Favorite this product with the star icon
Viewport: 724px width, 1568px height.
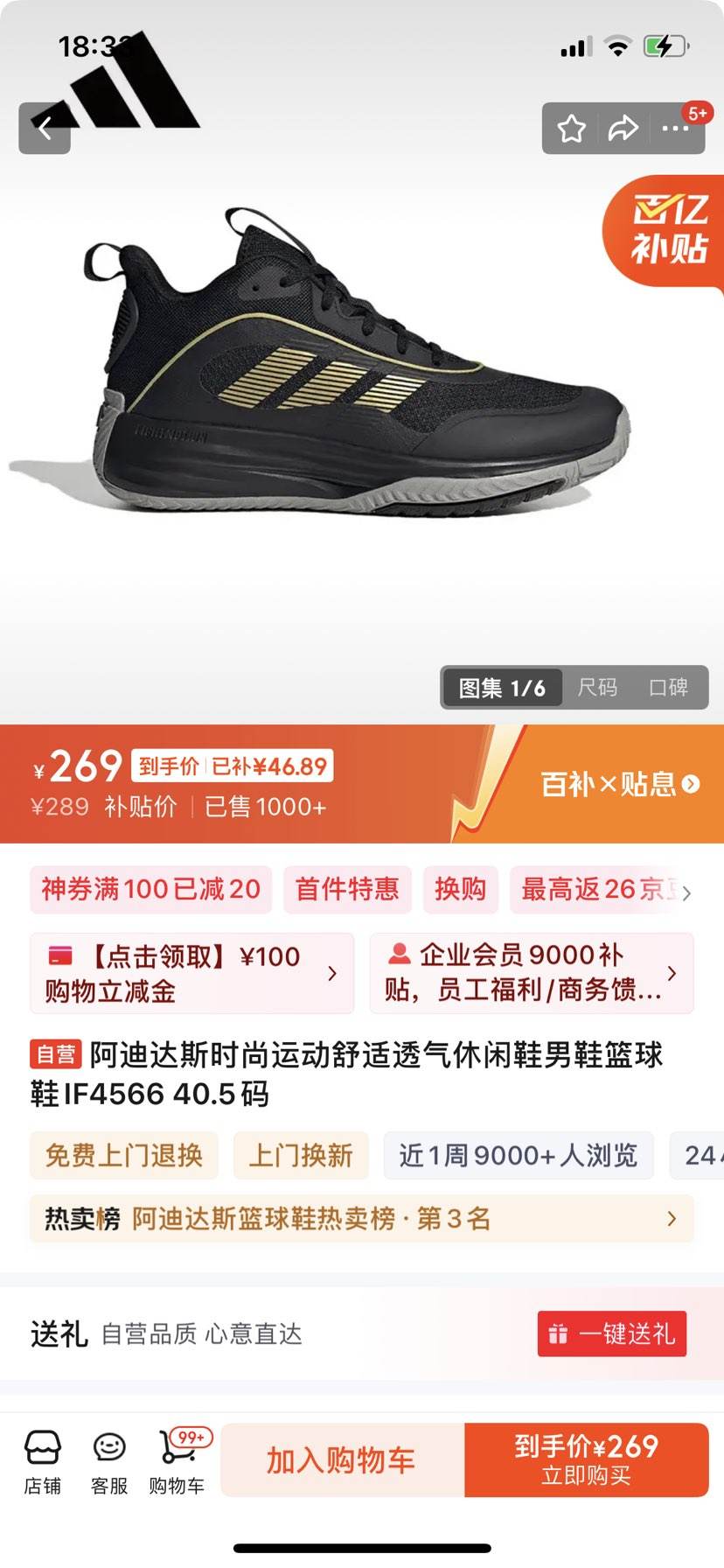(572, 129)
